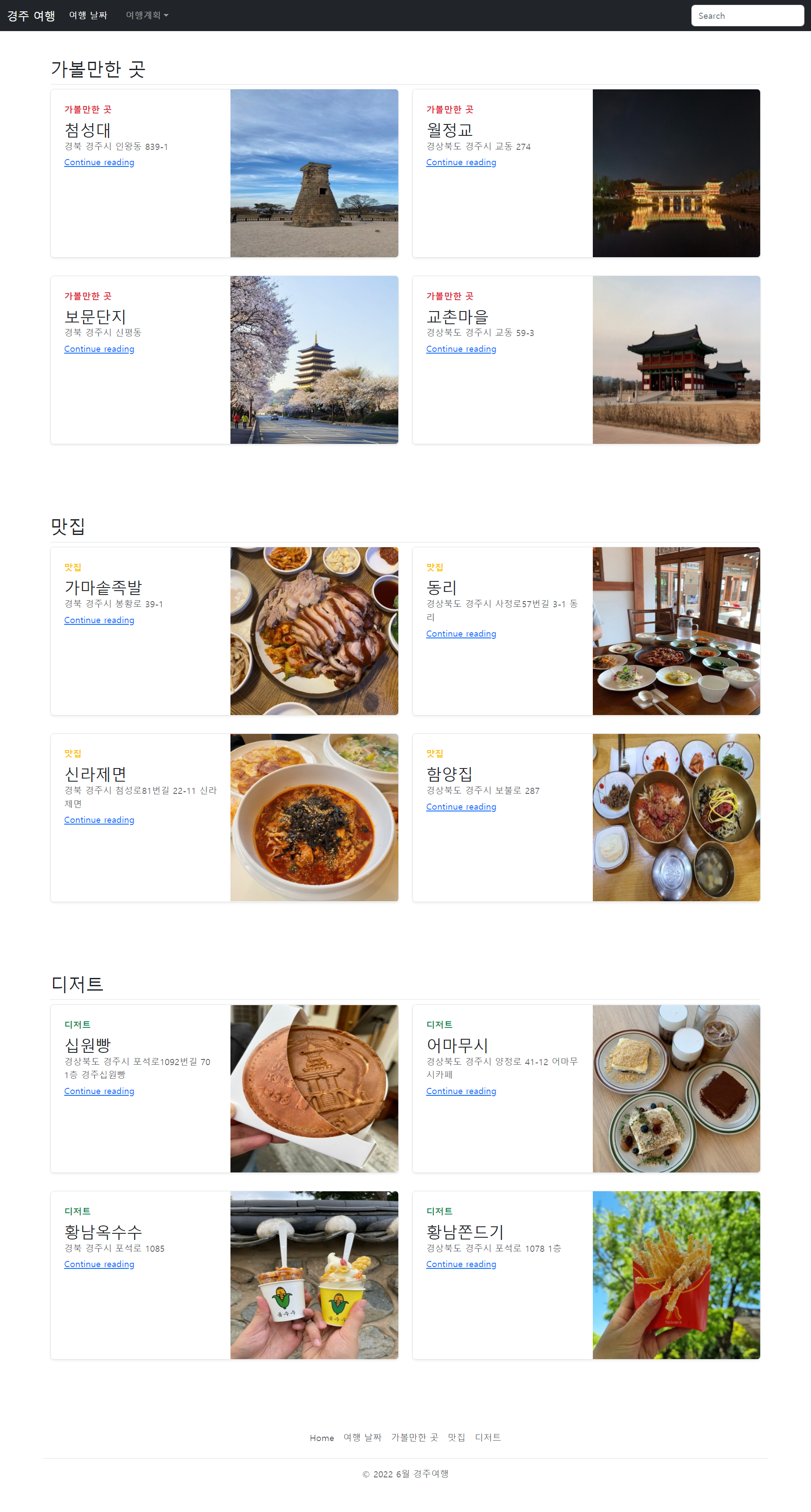Screen dimensions: 811x1512
Task: Open the 경주 여행 brand link
Action: tap(31, 16)
